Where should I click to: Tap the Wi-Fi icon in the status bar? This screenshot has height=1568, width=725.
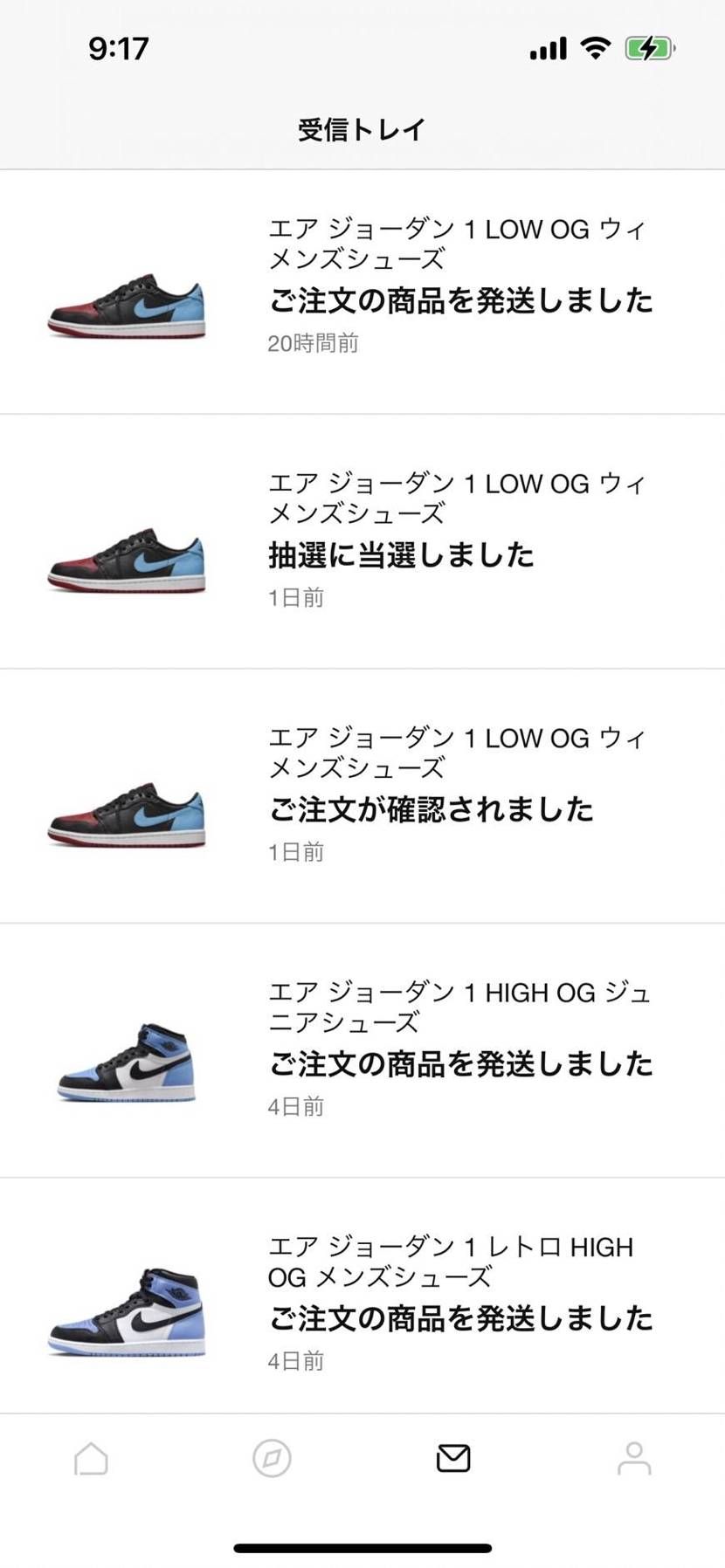point(595,48)
